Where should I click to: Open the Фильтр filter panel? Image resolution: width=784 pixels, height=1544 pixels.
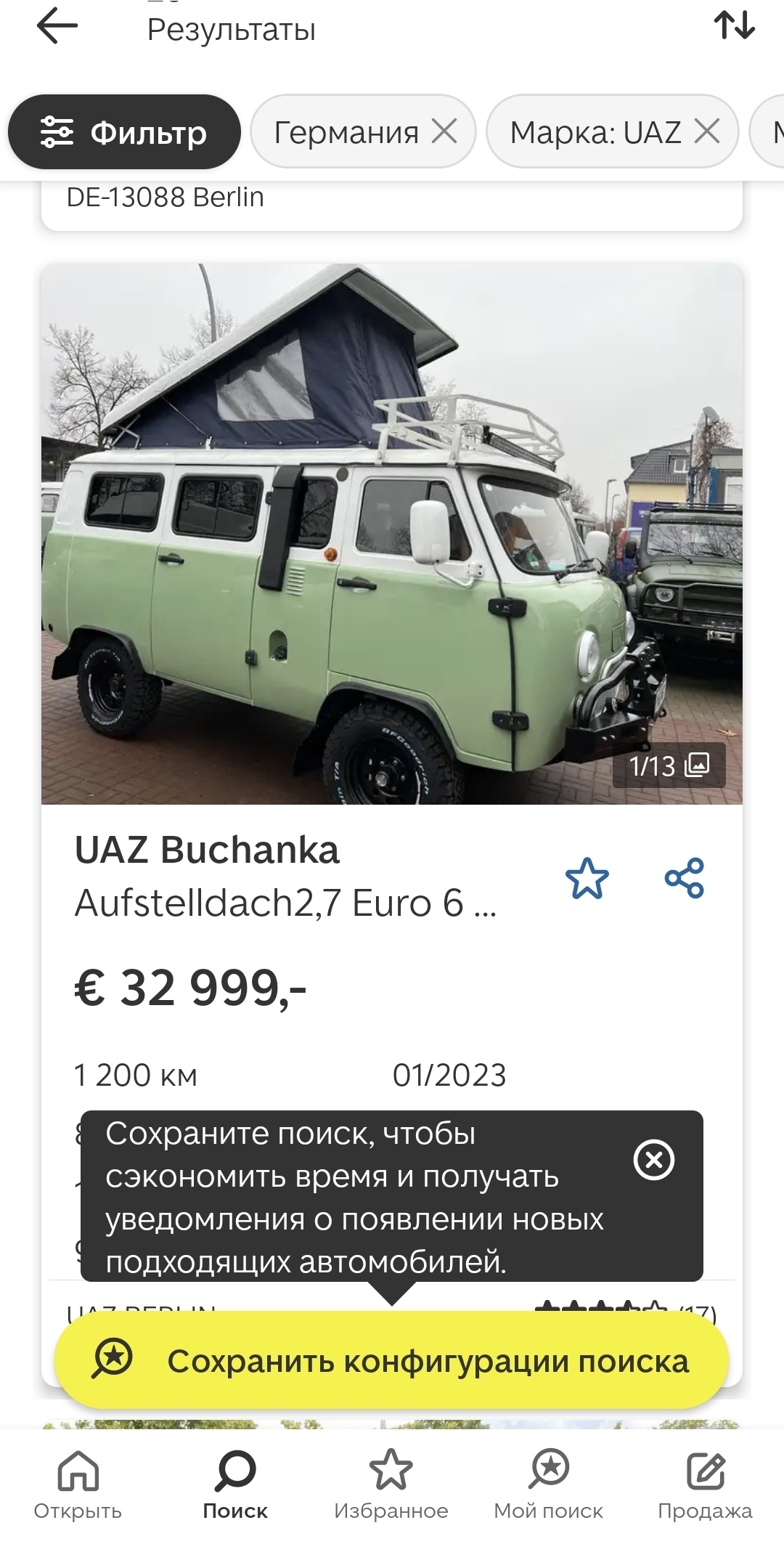124,133
